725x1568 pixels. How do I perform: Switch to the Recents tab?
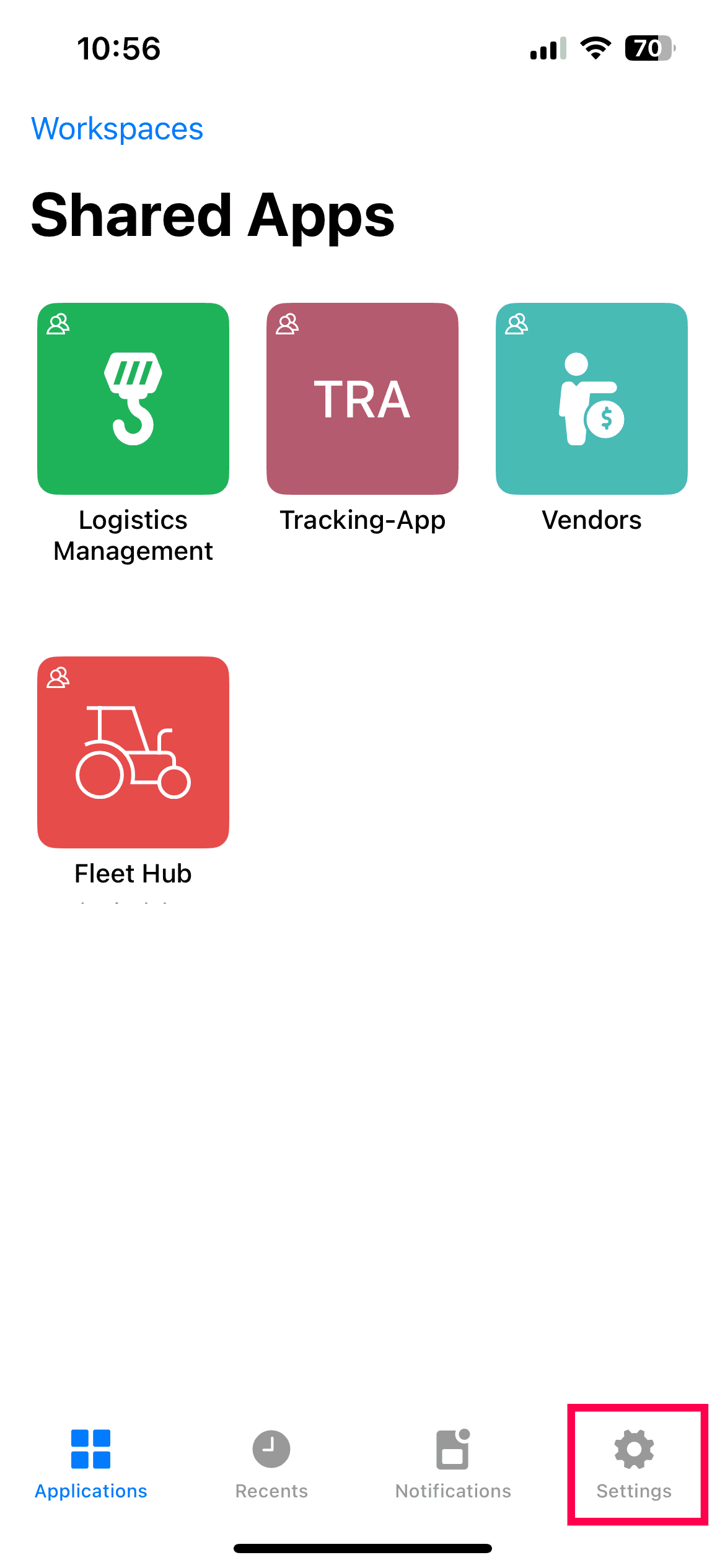271,1464
